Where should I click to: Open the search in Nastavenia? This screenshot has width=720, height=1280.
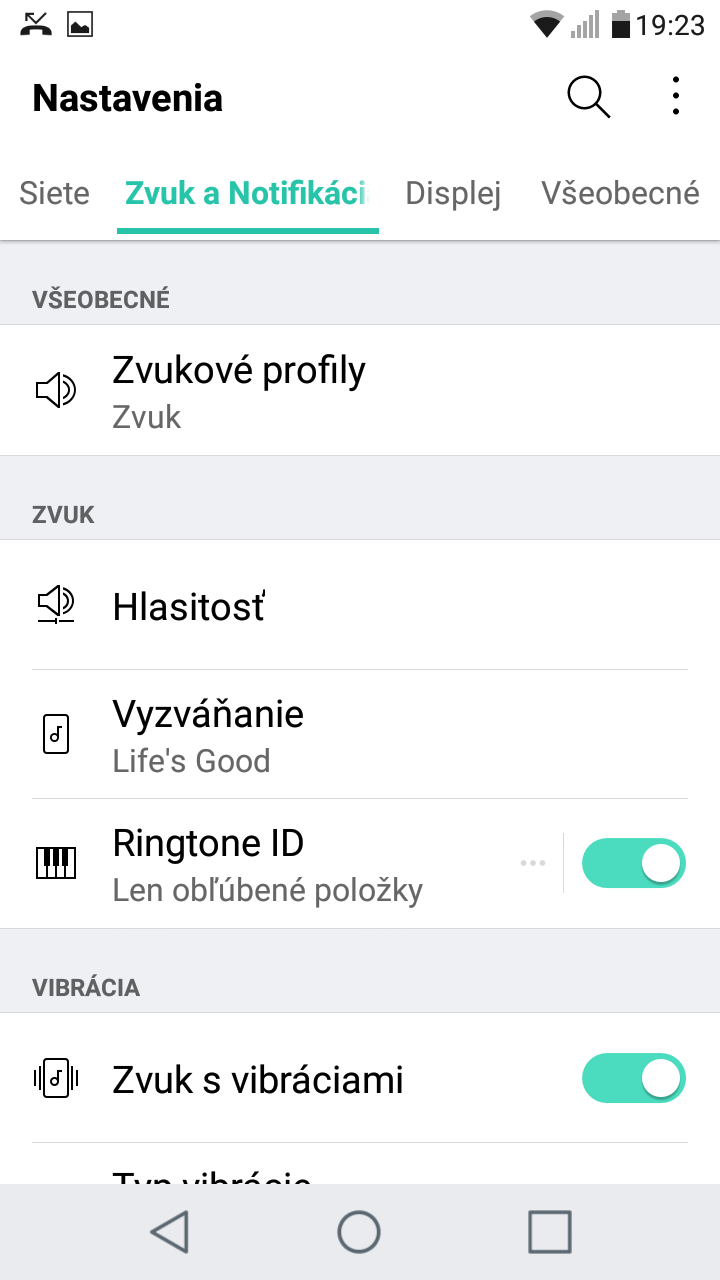click(x=588, y=97)
